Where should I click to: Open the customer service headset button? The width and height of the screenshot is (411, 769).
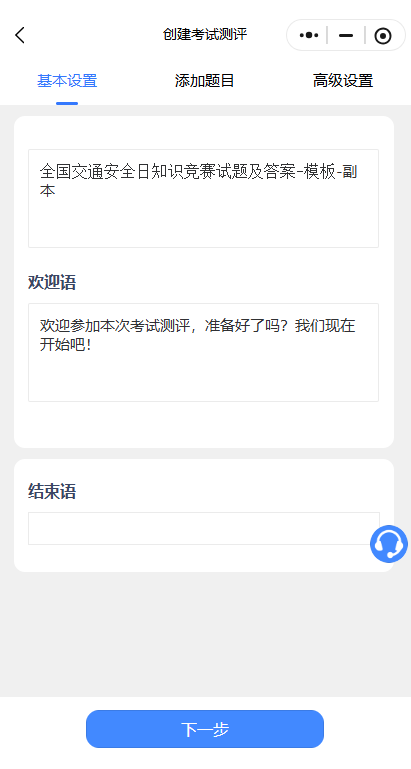coord(389,544)
